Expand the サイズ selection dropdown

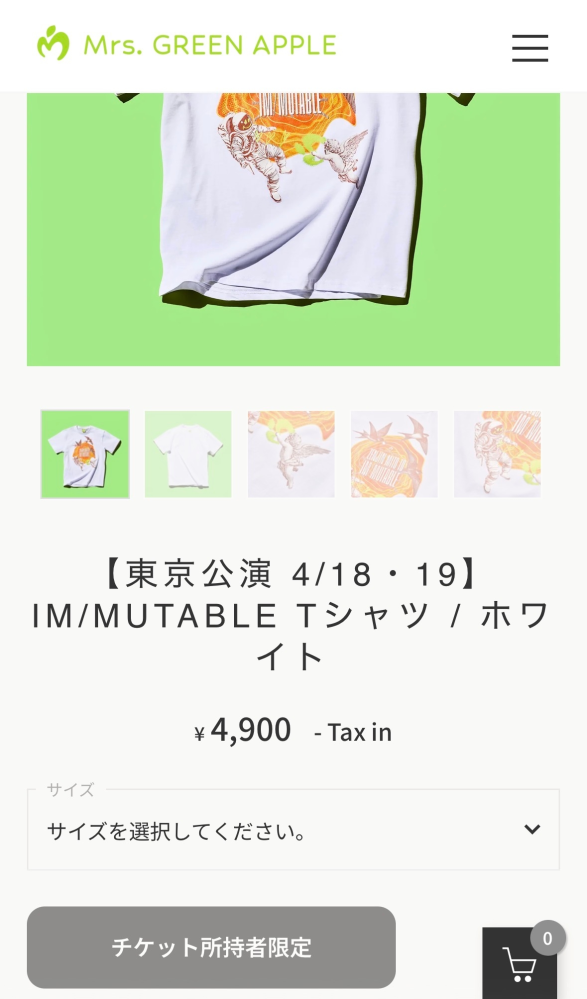pyautogui.click(x=293, y=830)
